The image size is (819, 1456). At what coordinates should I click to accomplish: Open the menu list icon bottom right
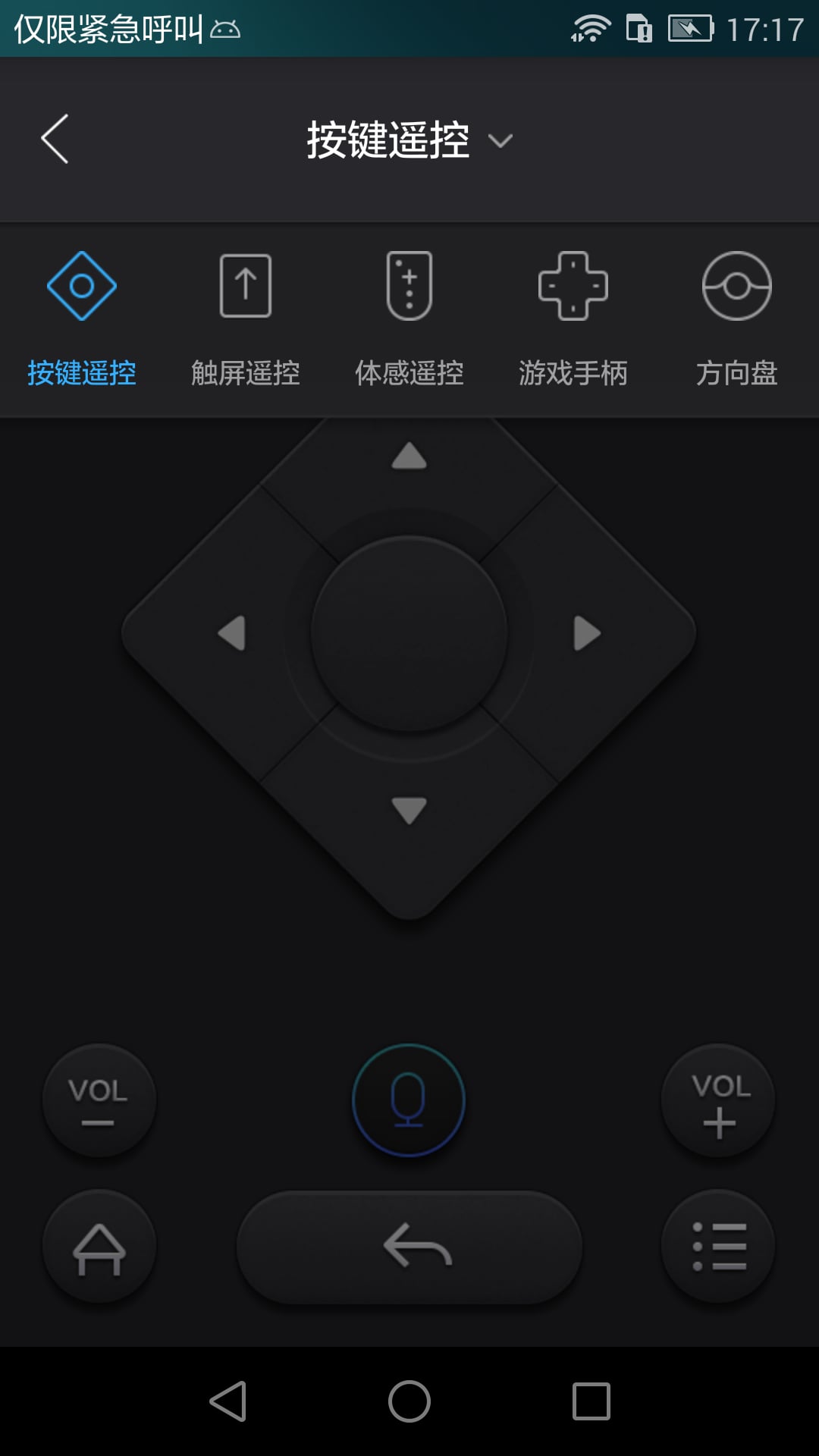[x=718, y=1246]
